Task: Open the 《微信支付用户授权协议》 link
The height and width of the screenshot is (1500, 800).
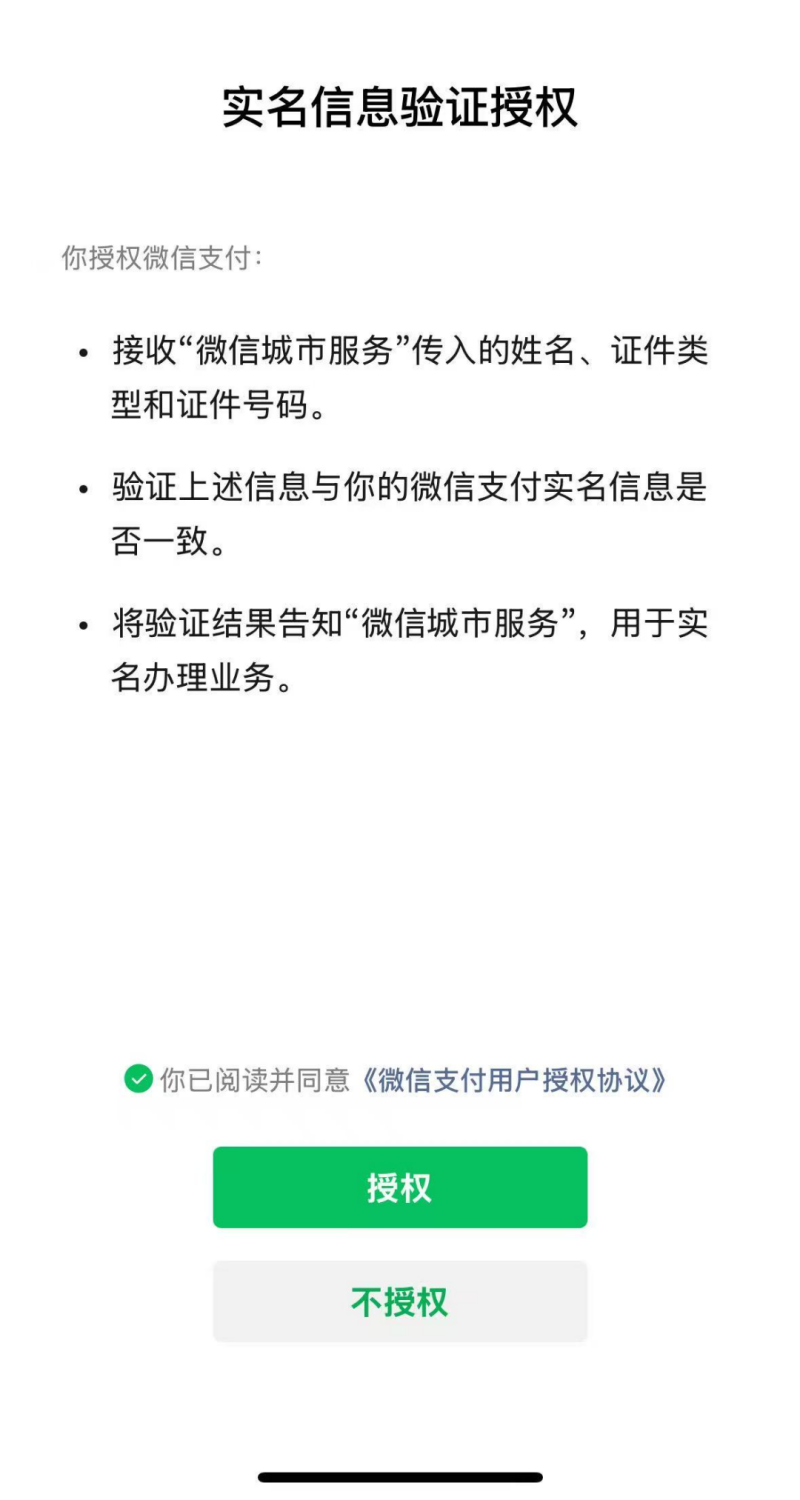Action: pyautogui.click(x=514, y=1080)
